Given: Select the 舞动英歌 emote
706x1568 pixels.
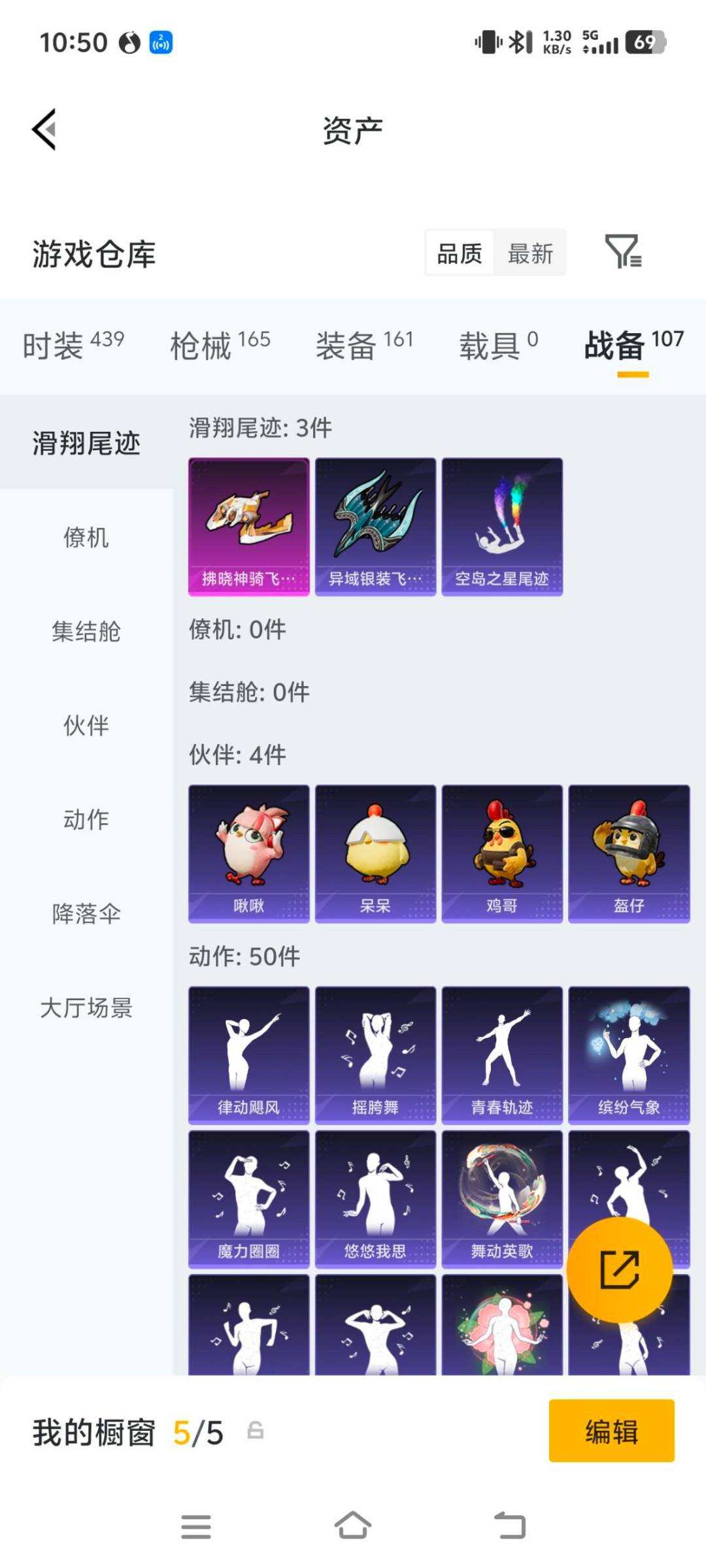Looking at the screenshot, I should tap(503, 1199).
